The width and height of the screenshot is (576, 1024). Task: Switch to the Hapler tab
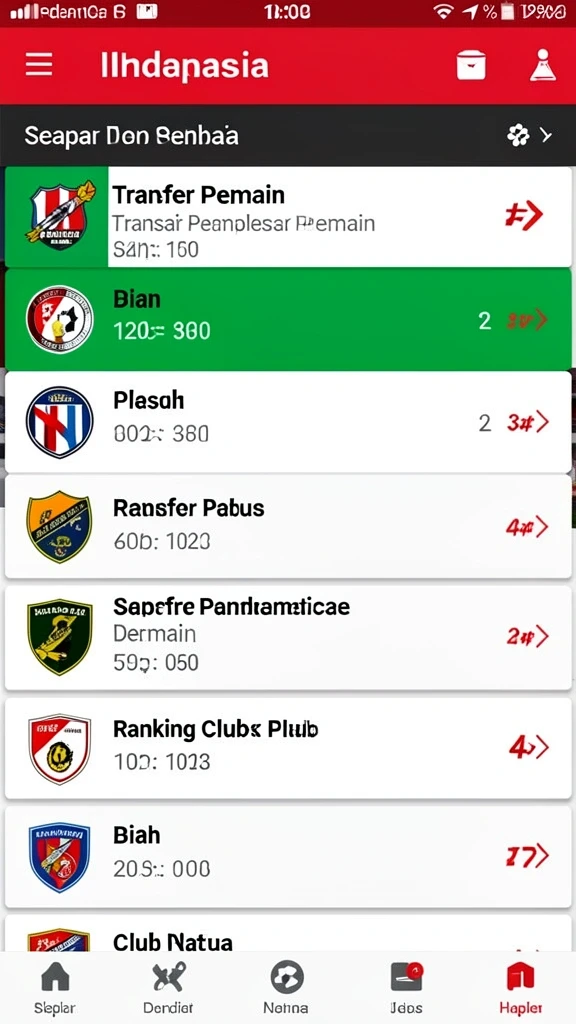[x=520, y=987]
